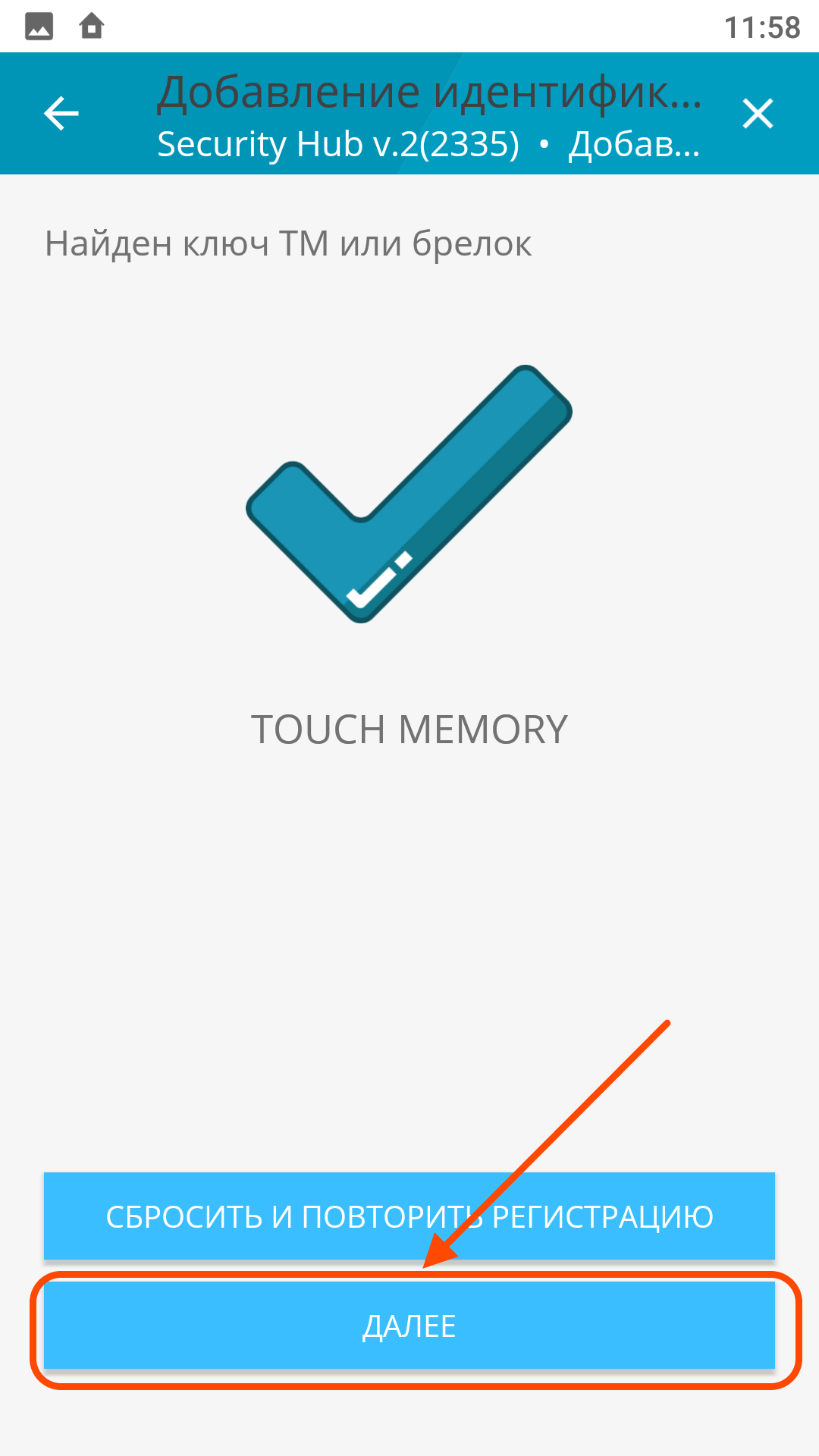
Task: Continue with the Далее button
Action: [409, 1326]
